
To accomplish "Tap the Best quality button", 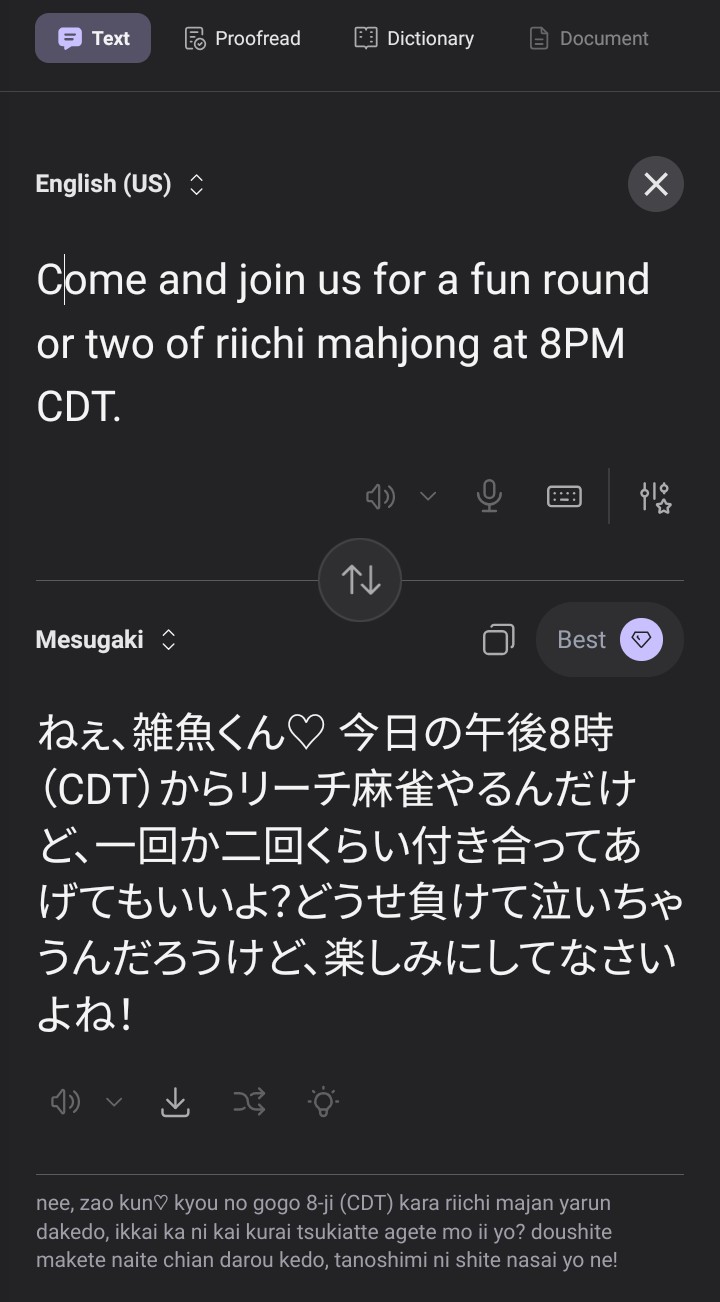I will [609, 640].
